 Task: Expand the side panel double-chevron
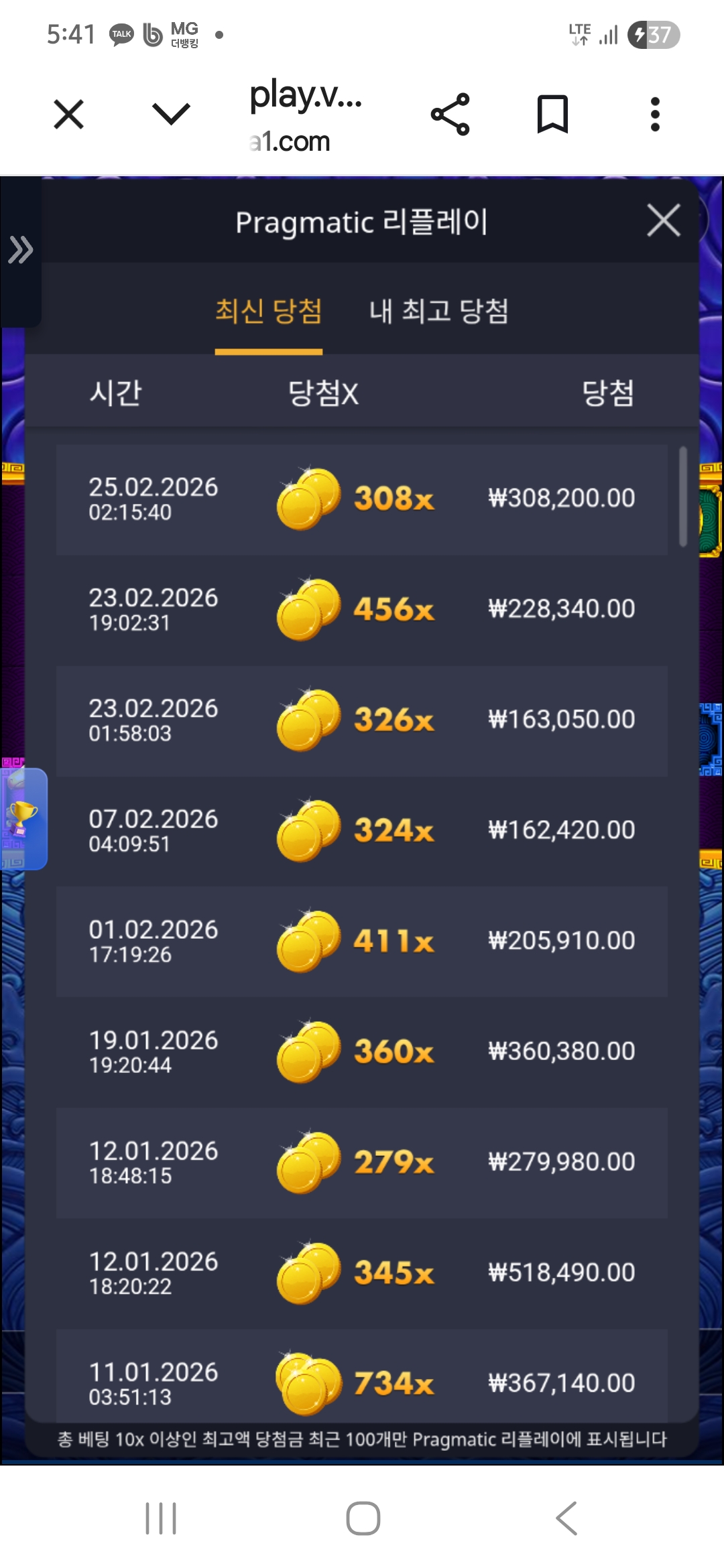click(20, 250)
